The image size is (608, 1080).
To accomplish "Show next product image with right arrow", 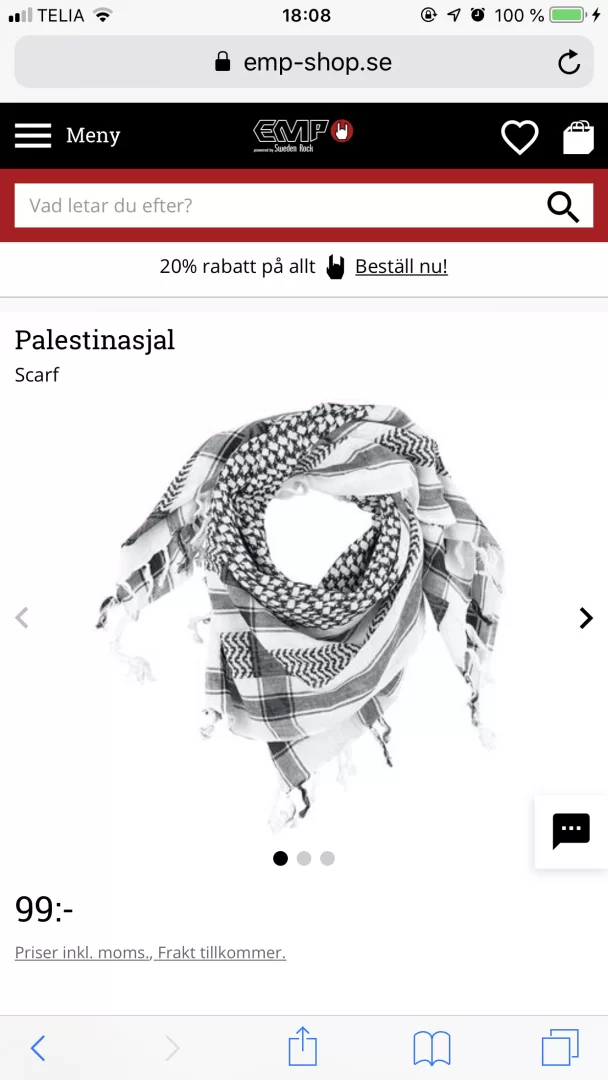I will click(x=586, y=618).
